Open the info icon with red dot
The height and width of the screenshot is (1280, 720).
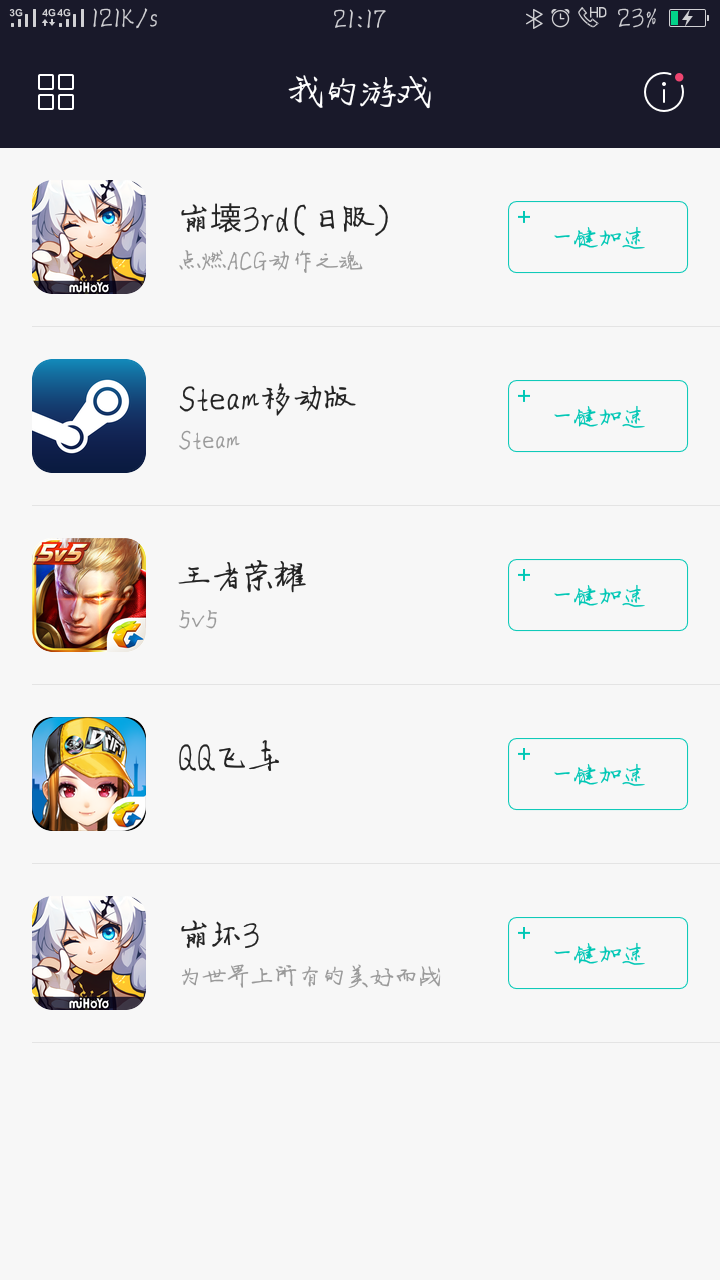(x=664, y=92)
